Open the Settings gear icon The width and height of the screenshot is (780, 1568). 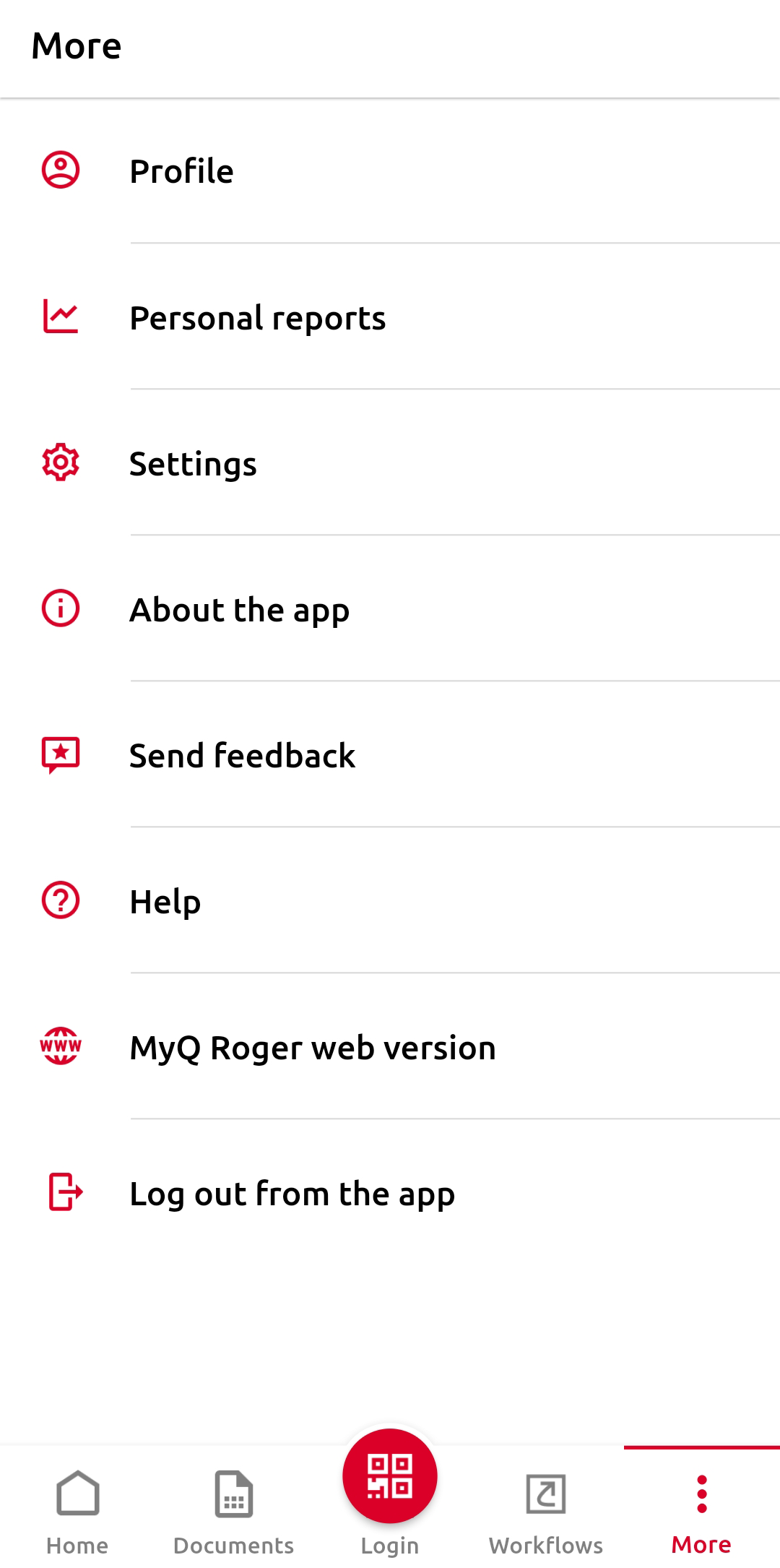(x=61, y=463)
